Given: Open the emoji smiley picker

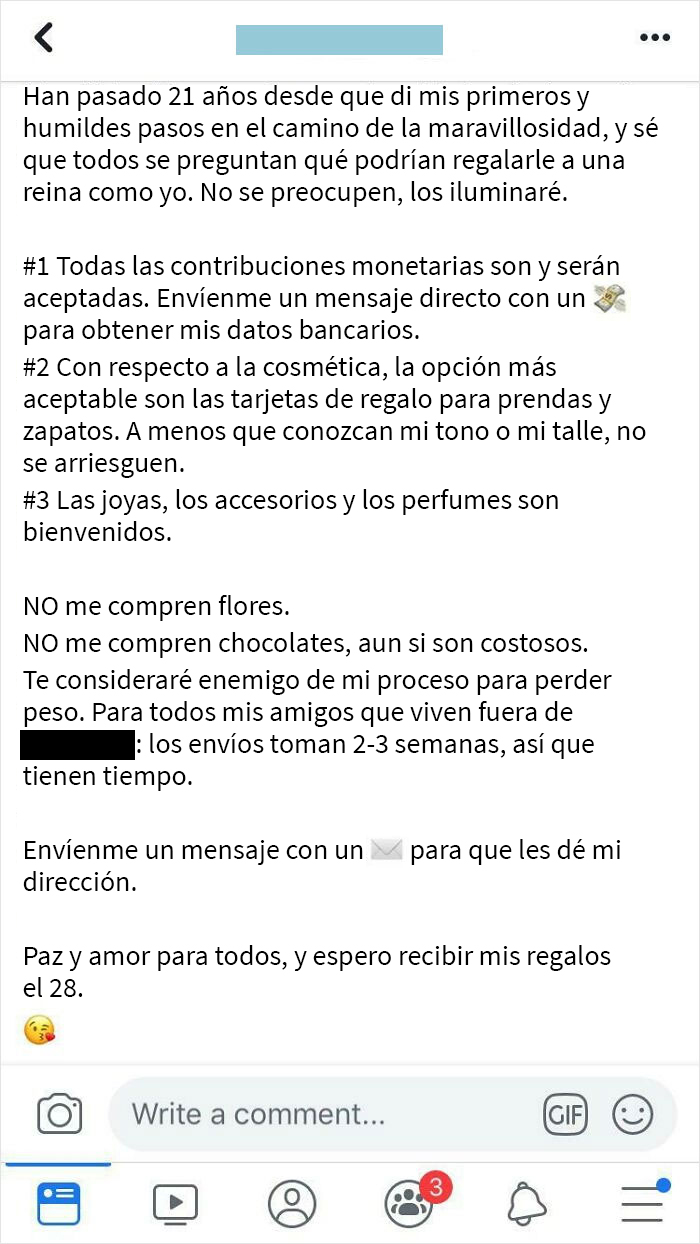Looking at the screenshot, I should tap(632, 1114).
